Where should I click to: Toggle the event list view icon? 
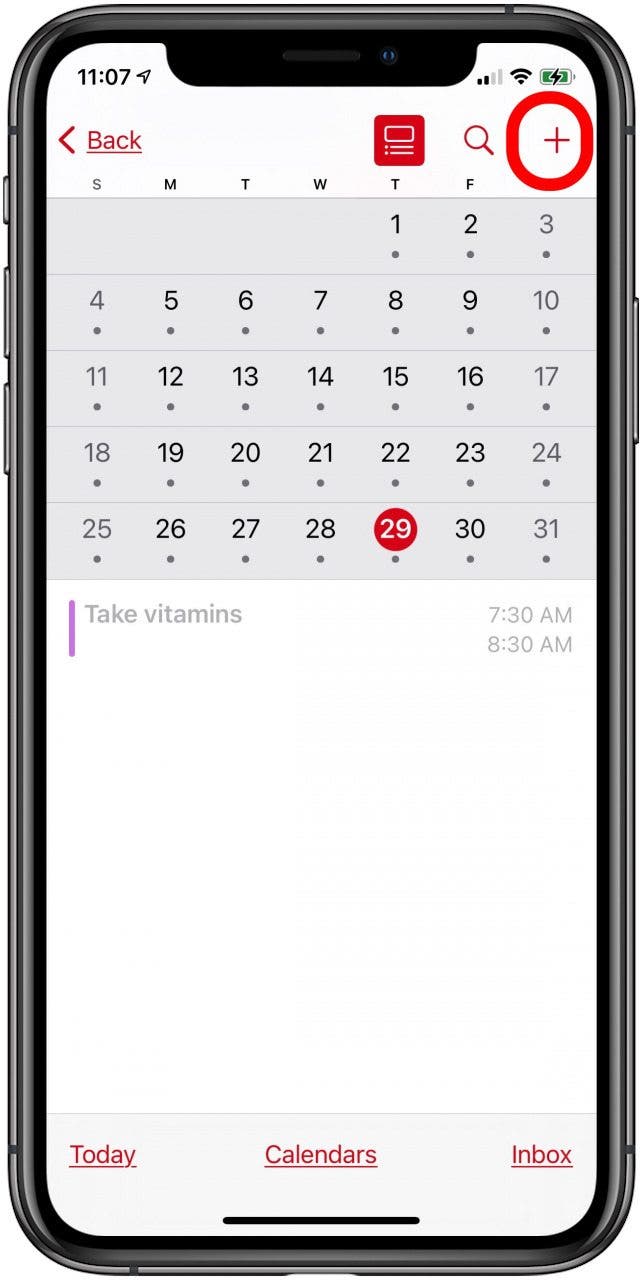(399, 141)
